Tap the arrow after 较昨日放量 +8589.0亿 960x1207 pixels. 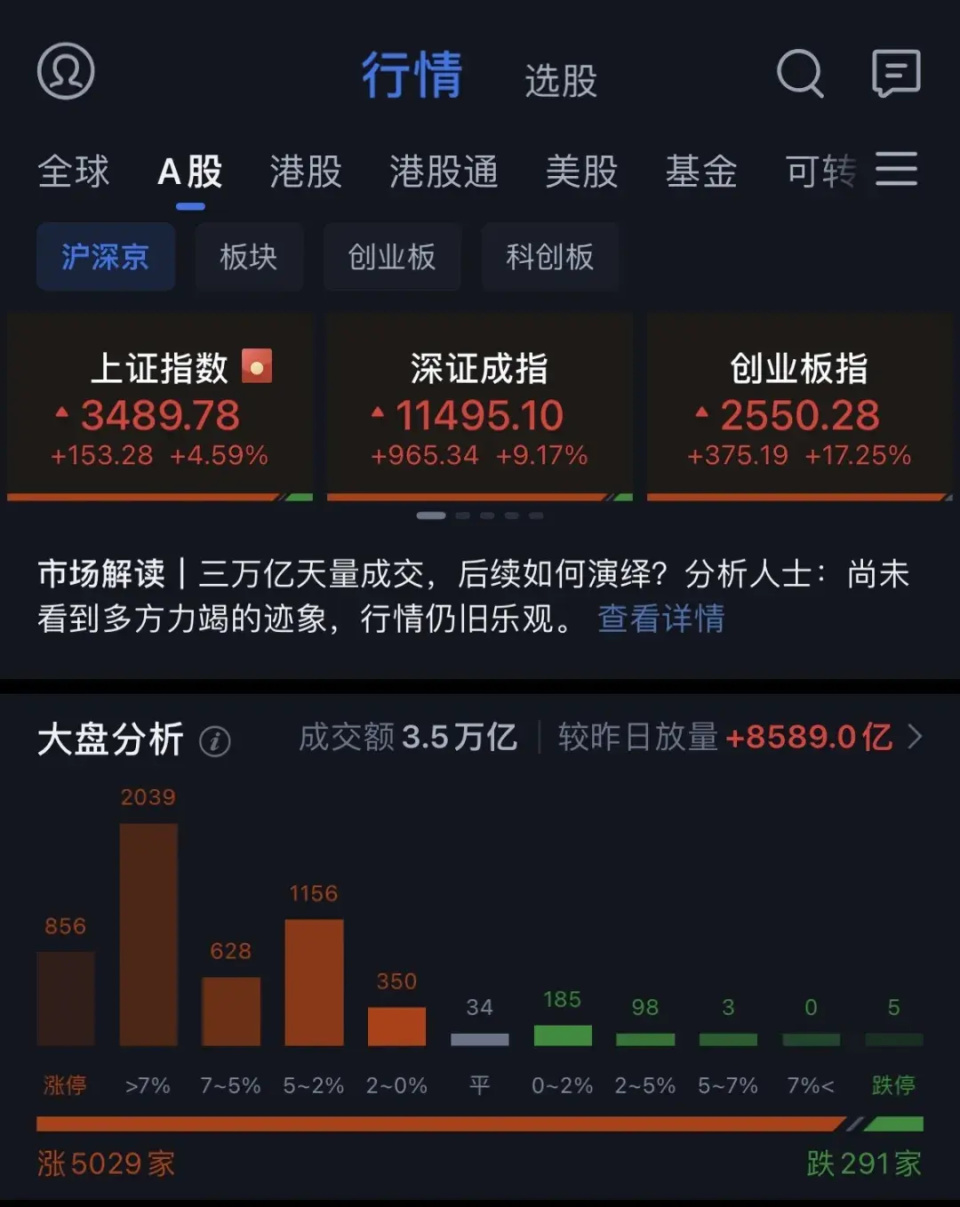915,737
